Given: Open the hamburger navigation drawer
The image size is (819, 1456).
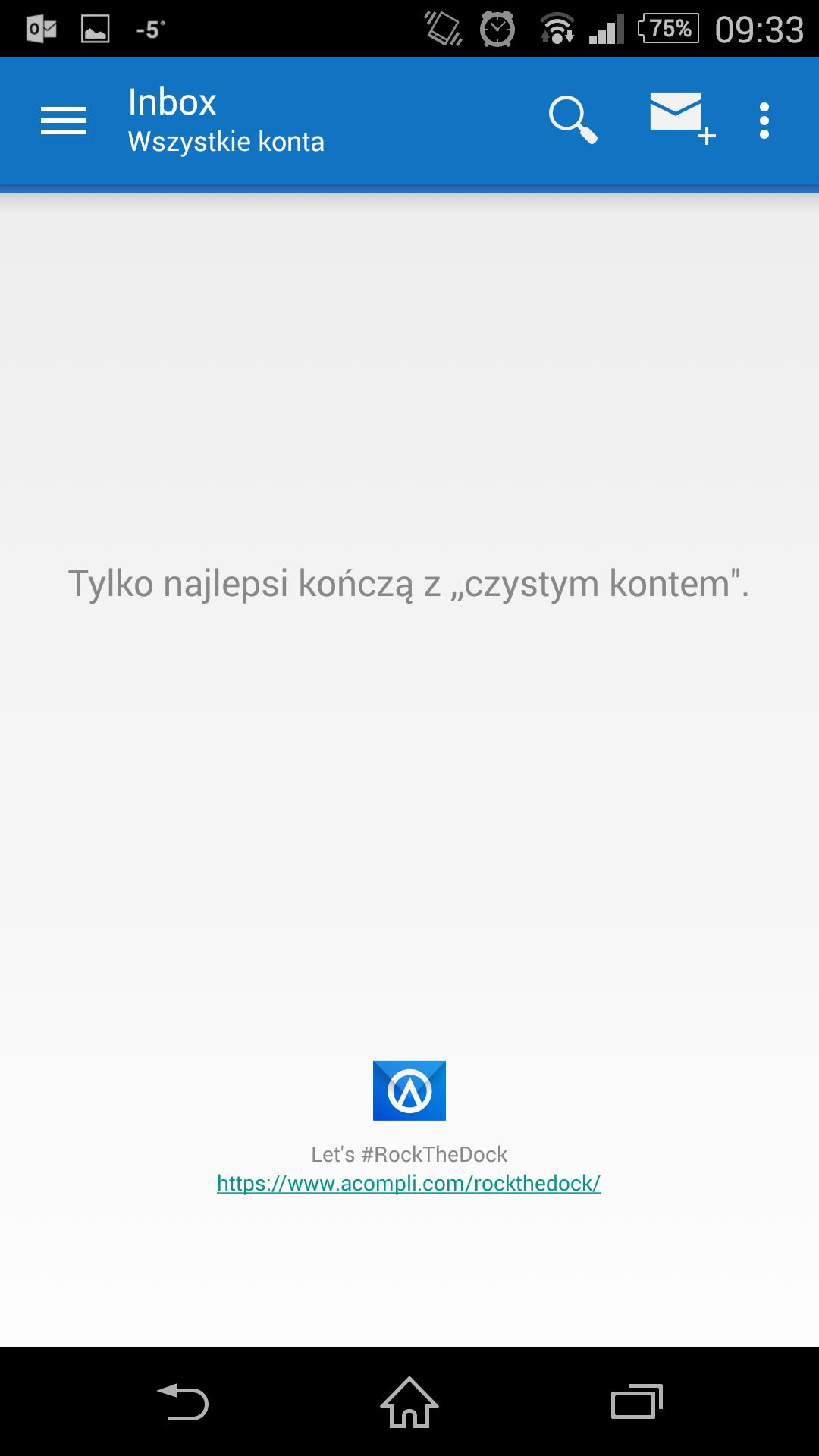Looking at the screenshot, I should 64,121.
